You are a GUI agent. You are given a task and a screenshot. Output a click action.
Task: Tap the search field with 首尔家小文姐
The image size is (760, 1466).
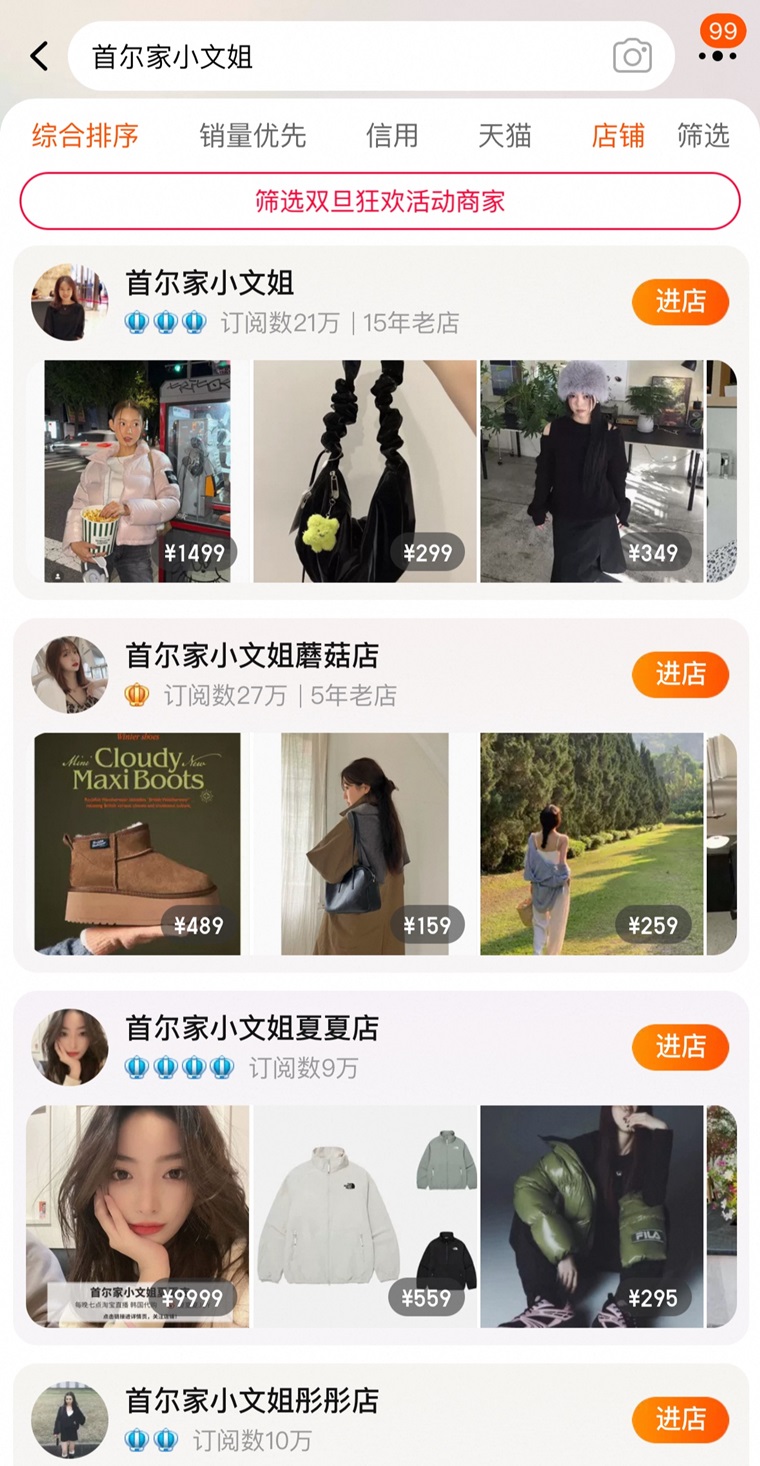371,56
